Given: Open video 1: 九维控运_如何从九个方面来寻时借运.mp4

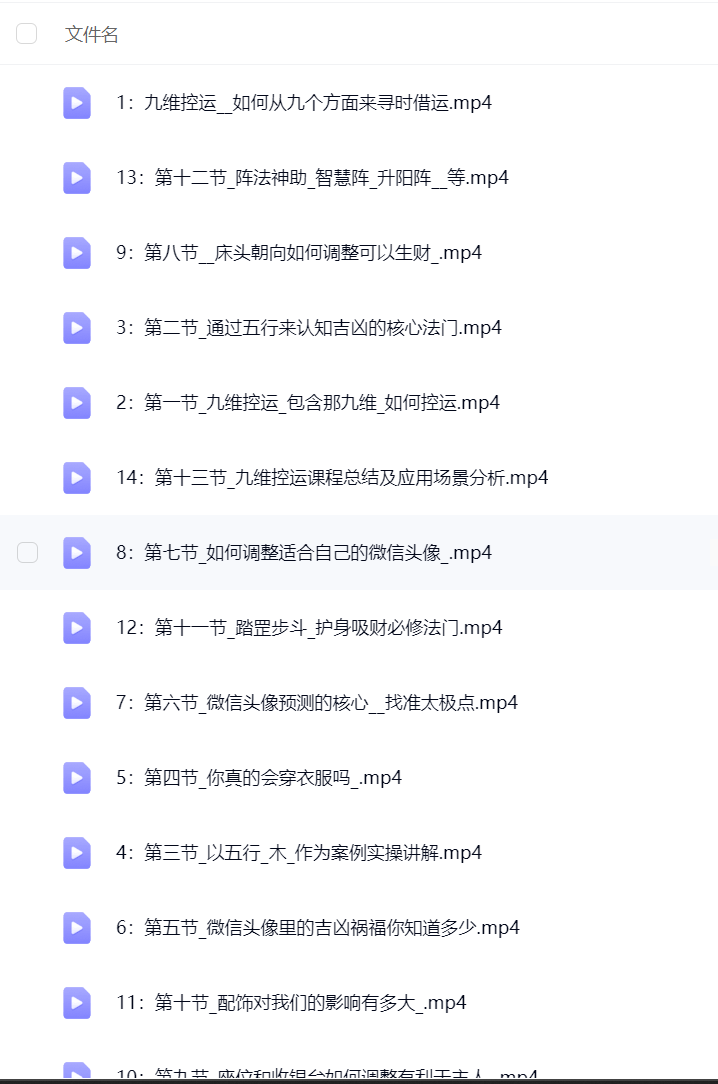Looking at the screenshot, I should click(x=303, y=102).
